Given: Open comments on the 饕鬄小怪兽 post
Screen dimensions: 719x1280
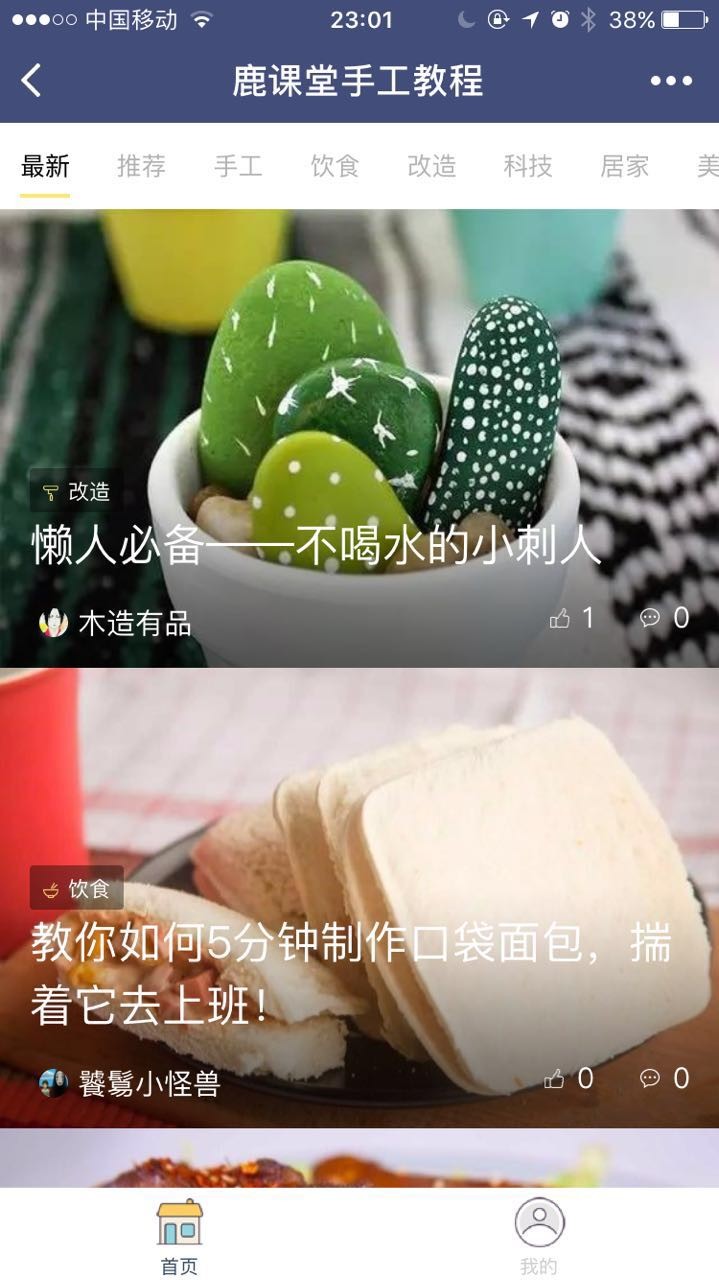Looking at the screenshot, I should point(664,1078).
